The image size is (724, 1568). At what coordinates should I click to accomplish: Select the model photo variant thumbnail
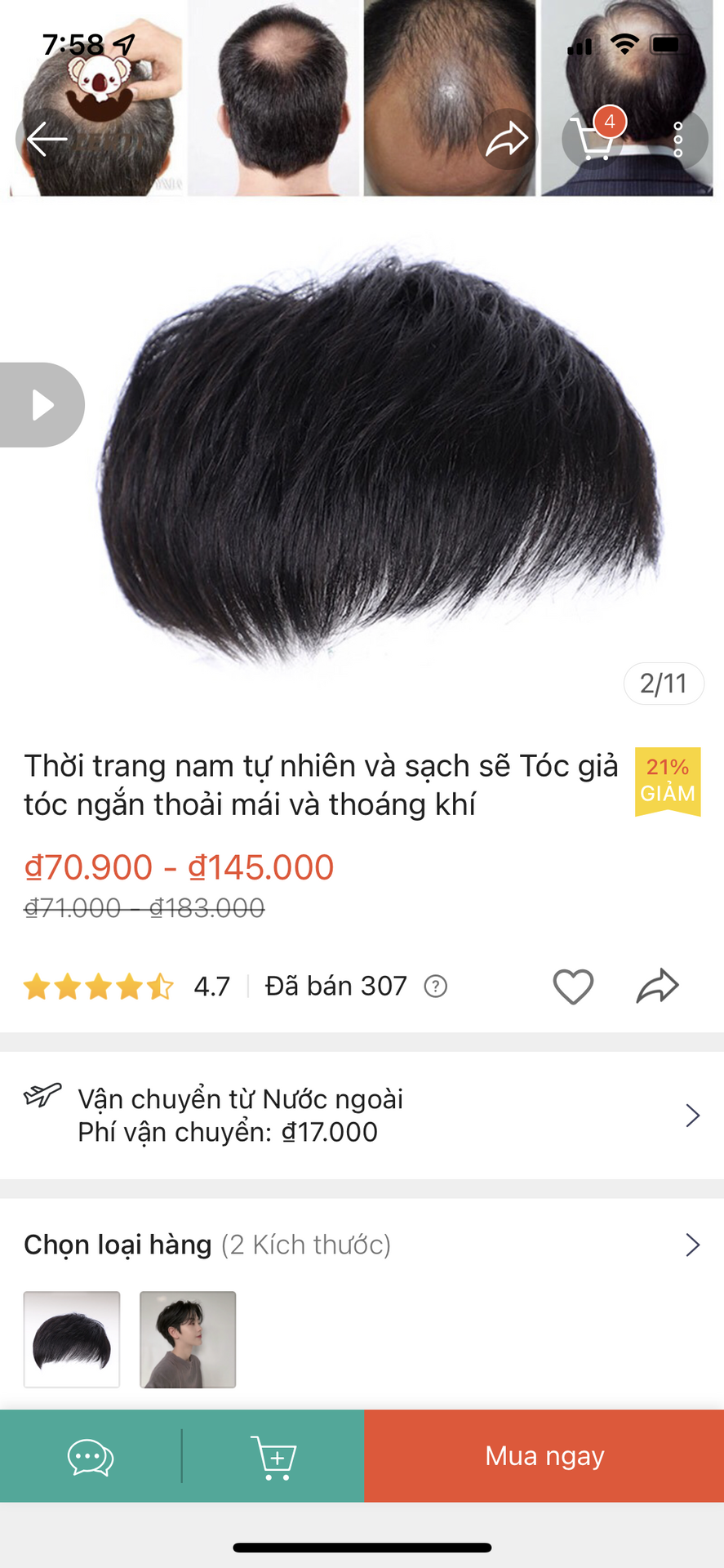[x=188, y=1339]
